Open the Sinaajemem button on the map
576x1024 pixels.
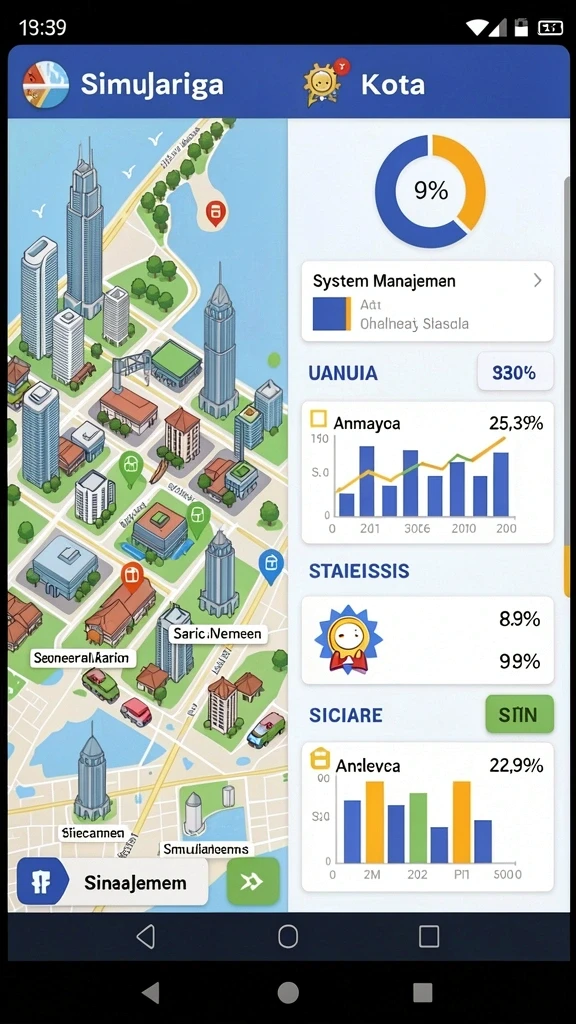[x=112, y=882]
